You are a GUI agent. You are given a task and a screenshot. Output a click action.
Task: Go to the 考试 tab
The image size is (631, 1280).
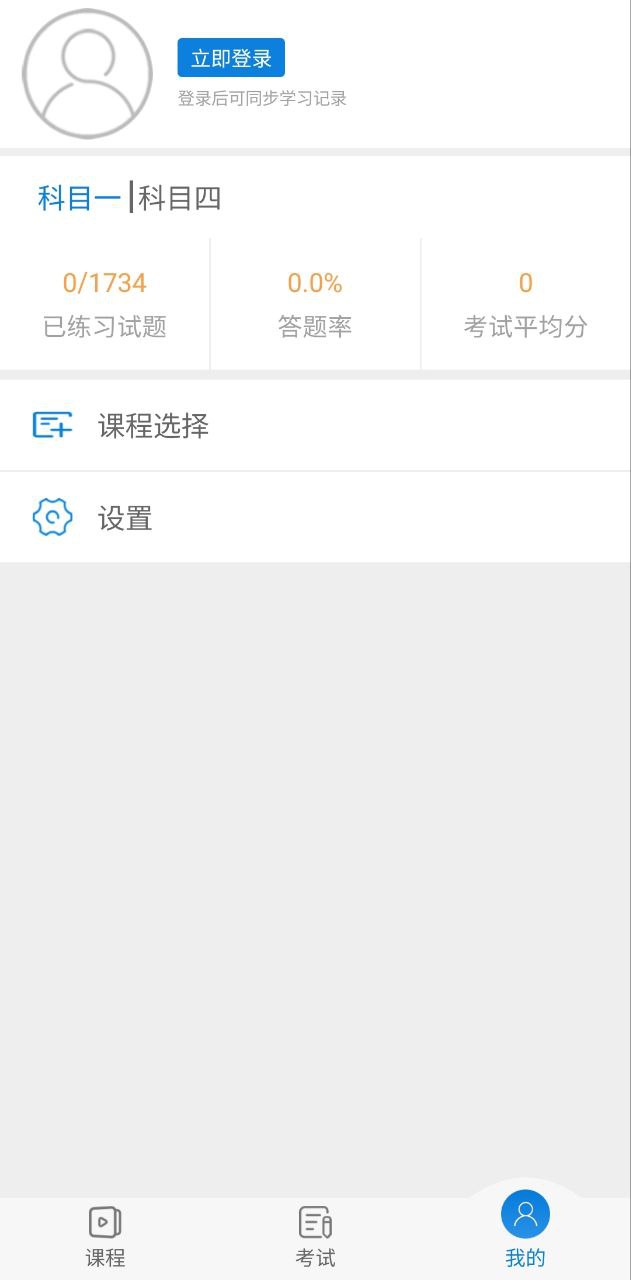tap(315, 1237)
